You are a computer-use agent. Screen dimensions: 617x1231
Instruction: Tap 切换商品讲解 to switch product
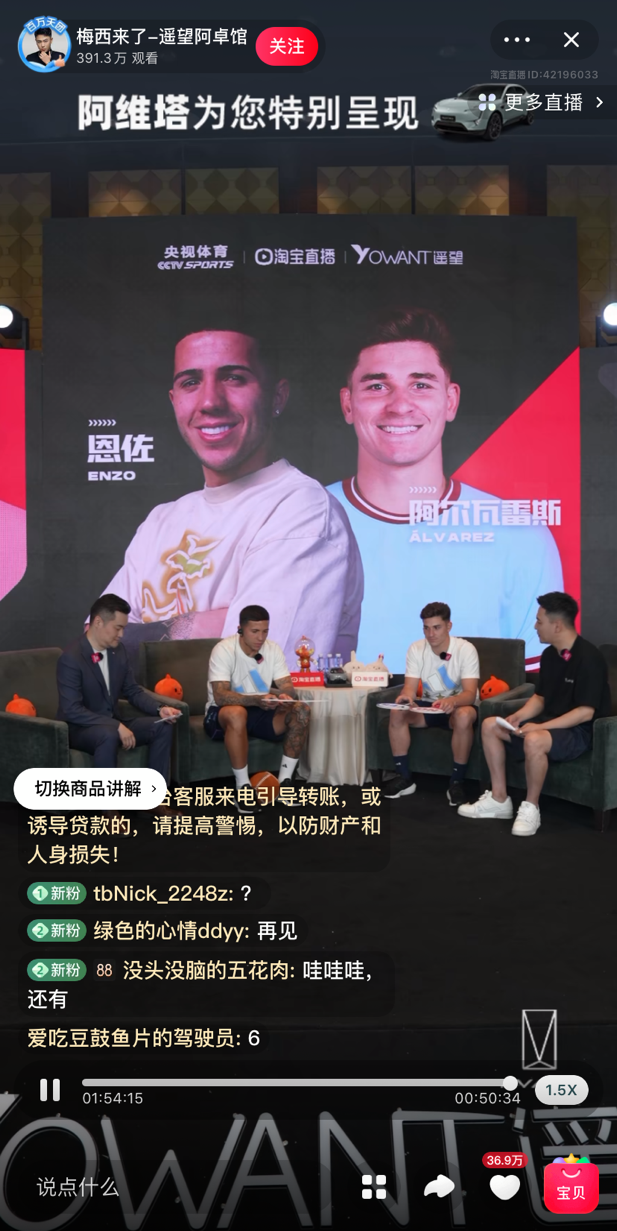(91, 789)
